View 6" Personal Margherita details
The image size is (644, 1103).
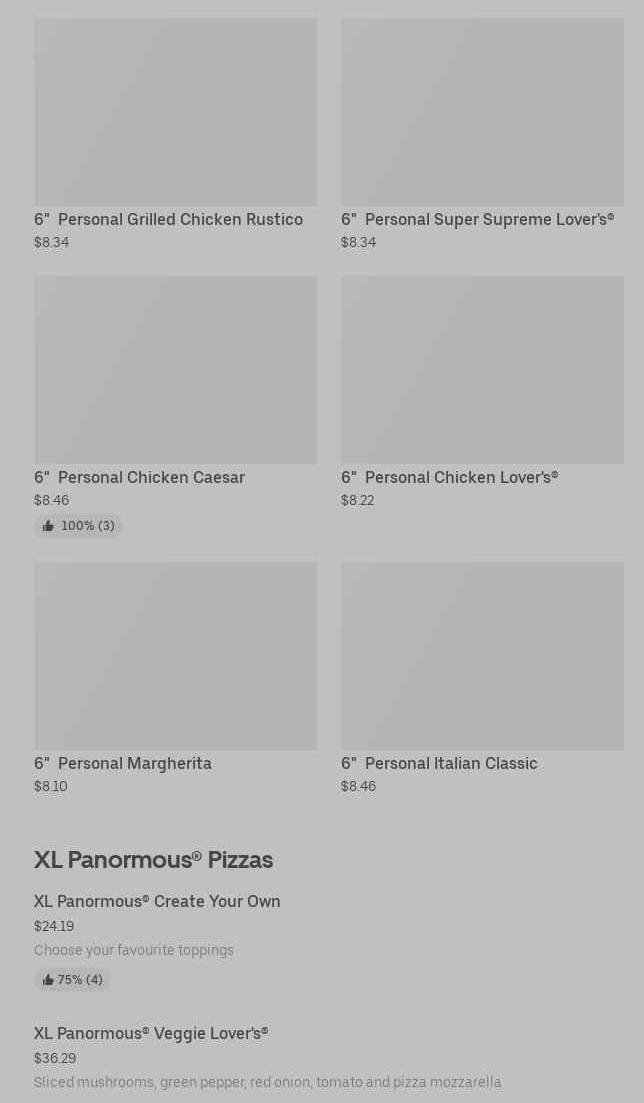(x=175, y=679)
